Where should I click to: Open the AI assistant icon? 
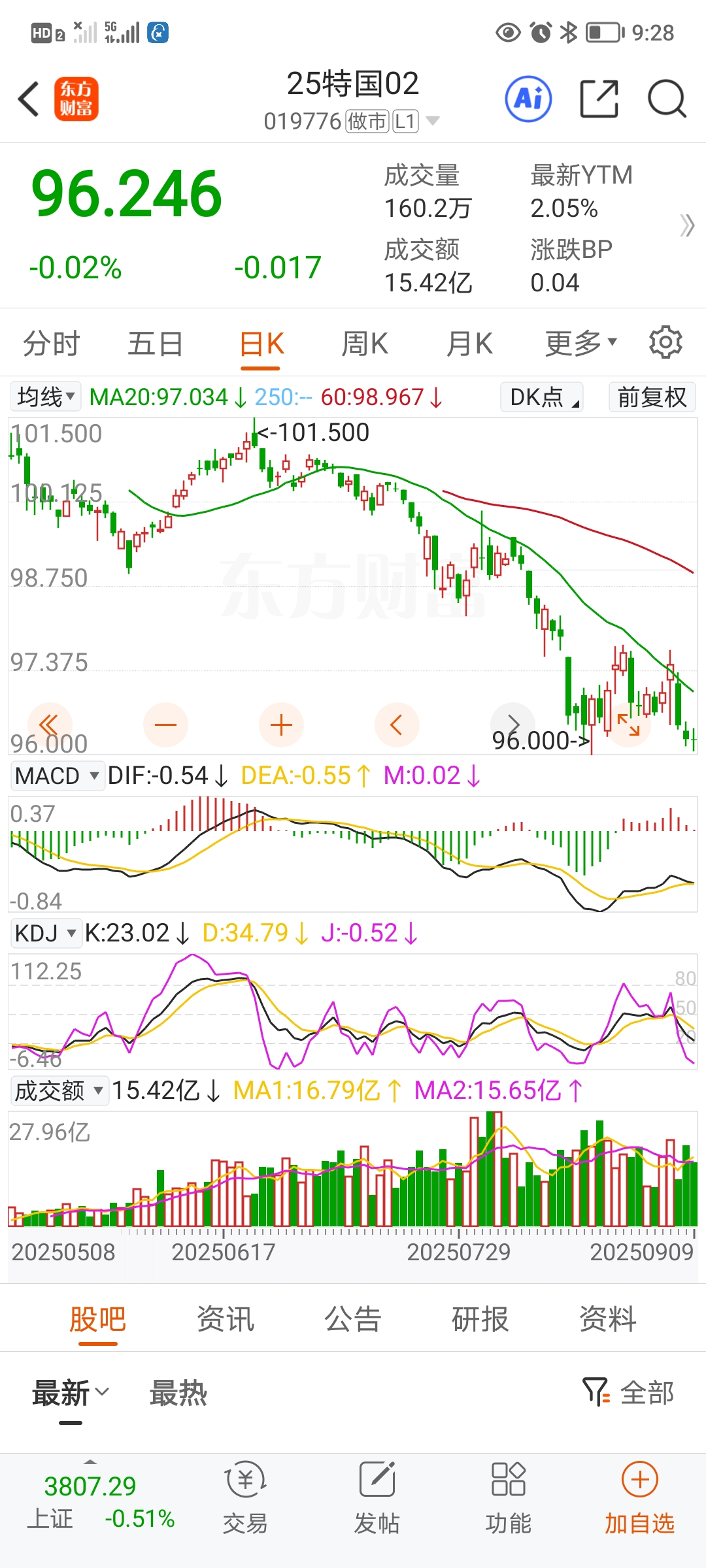pos(528,99)
